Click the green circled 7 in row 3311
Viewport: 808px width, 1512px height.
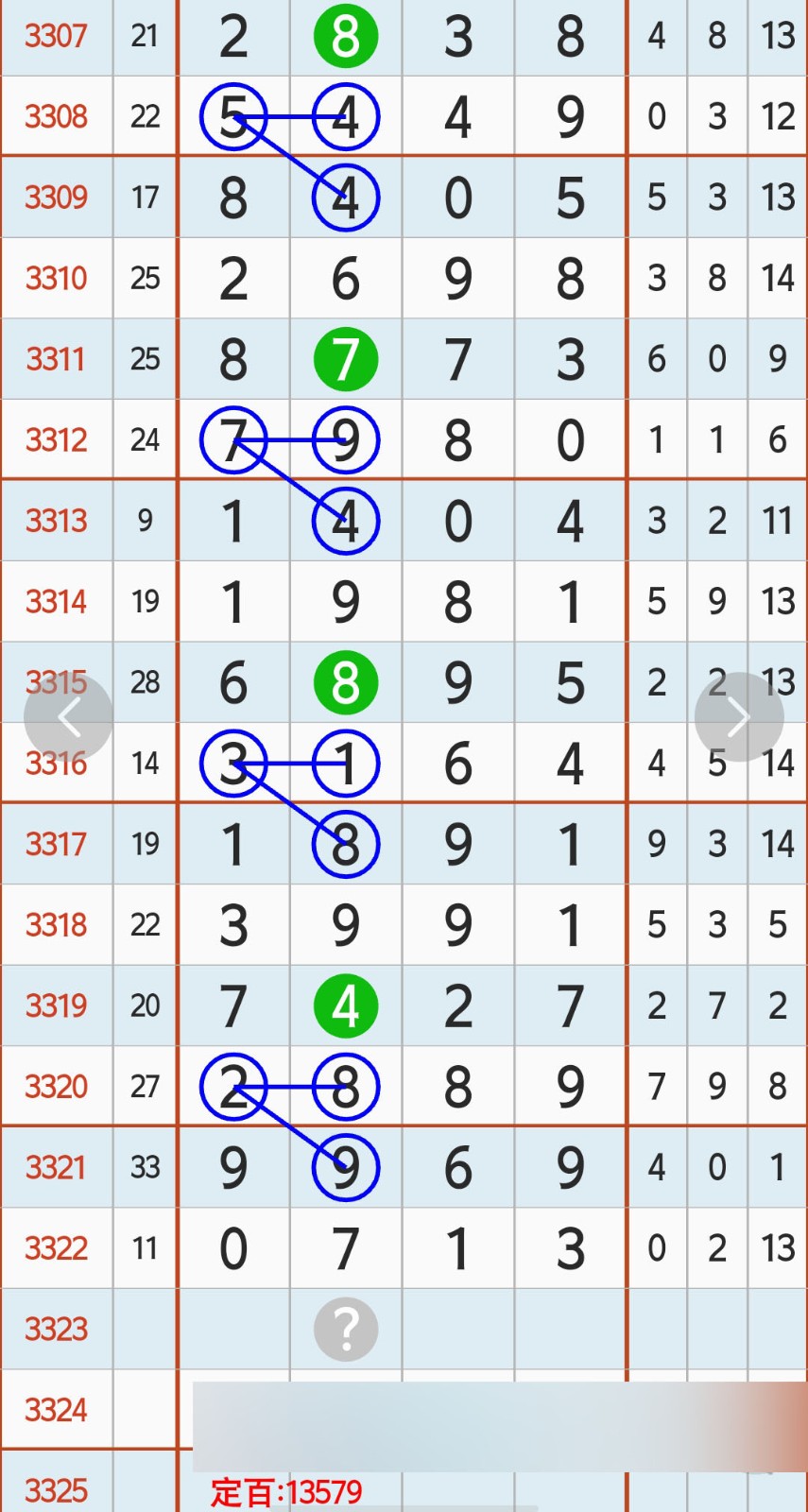(345, 358)
